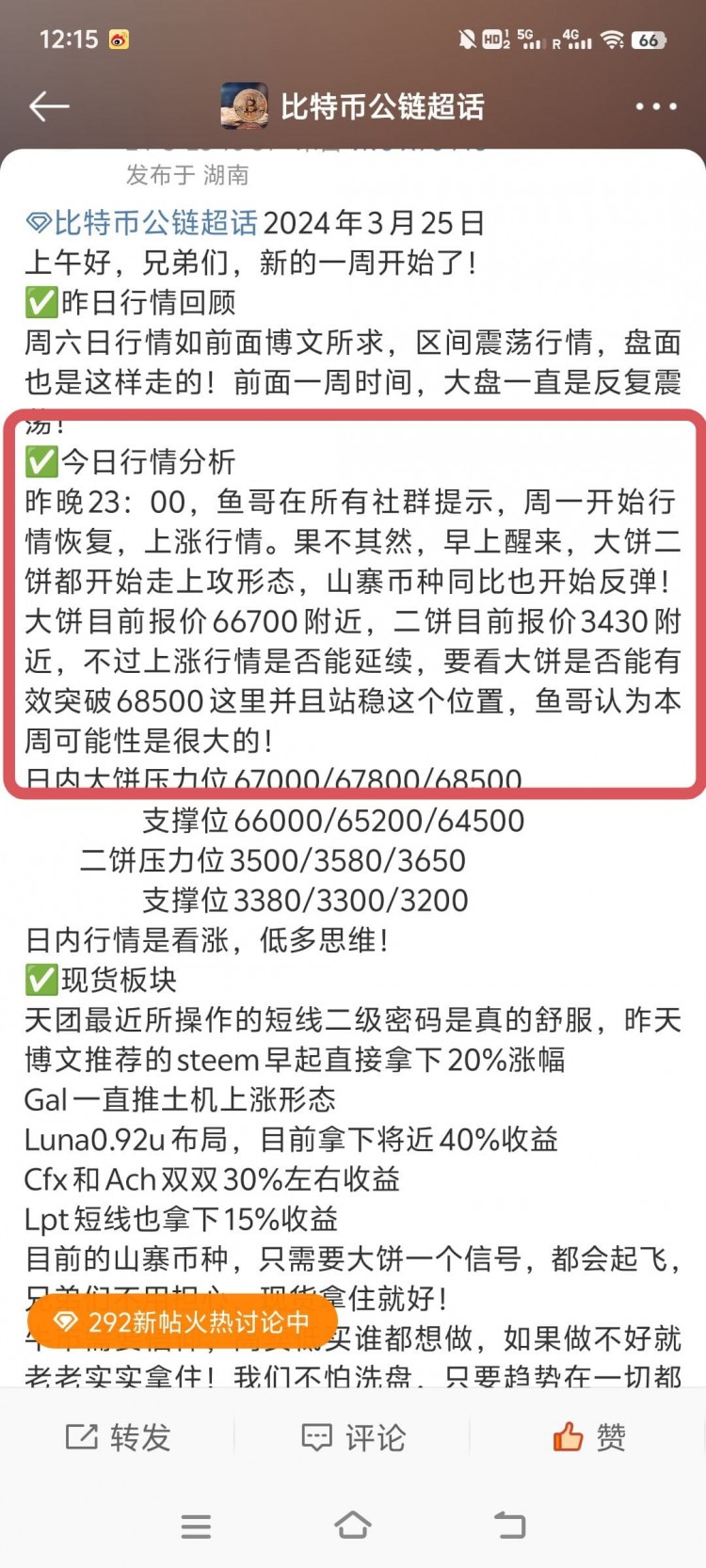Tap the system home button
Image resolution: width=706 pixels, height=1568 pixels.
pos(353,1526)
